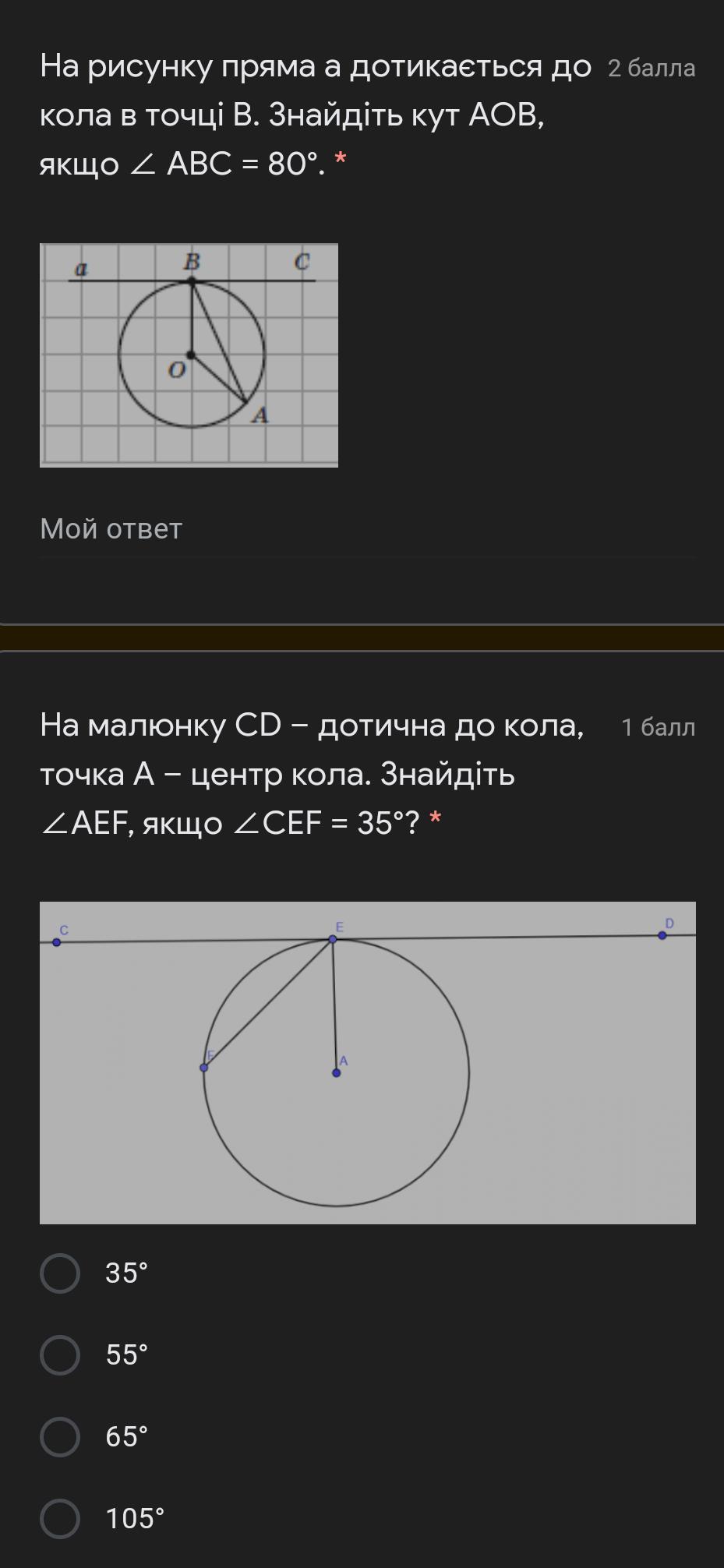The height and width of the screenshot is (1568, 724).
Task: Tap the 'Мой ответ' answer field
Action: click(x=368, y=530)
